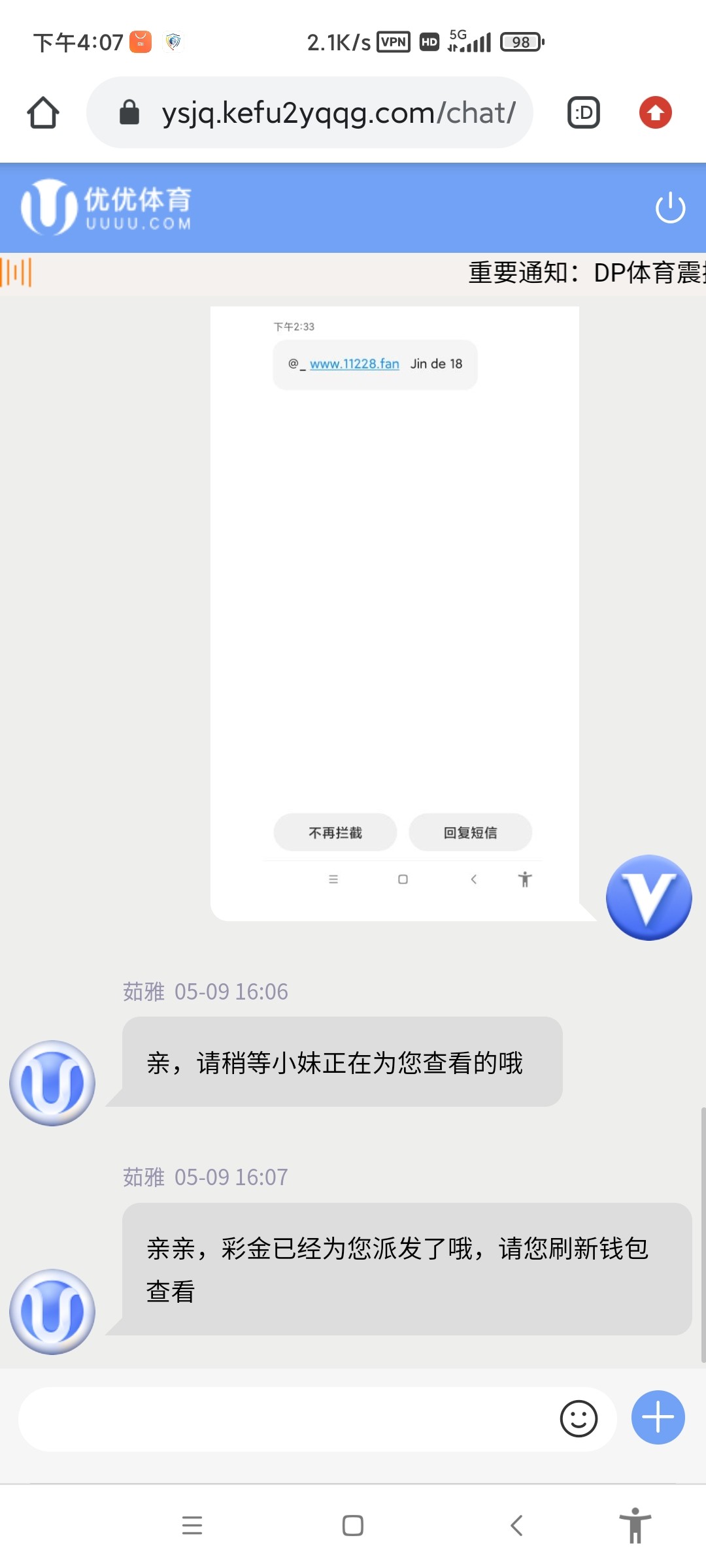The width and height of the screenshot is (706, 1568).
Task: Tap the V avatar next to the screenshot message
Action: [648, 898]
